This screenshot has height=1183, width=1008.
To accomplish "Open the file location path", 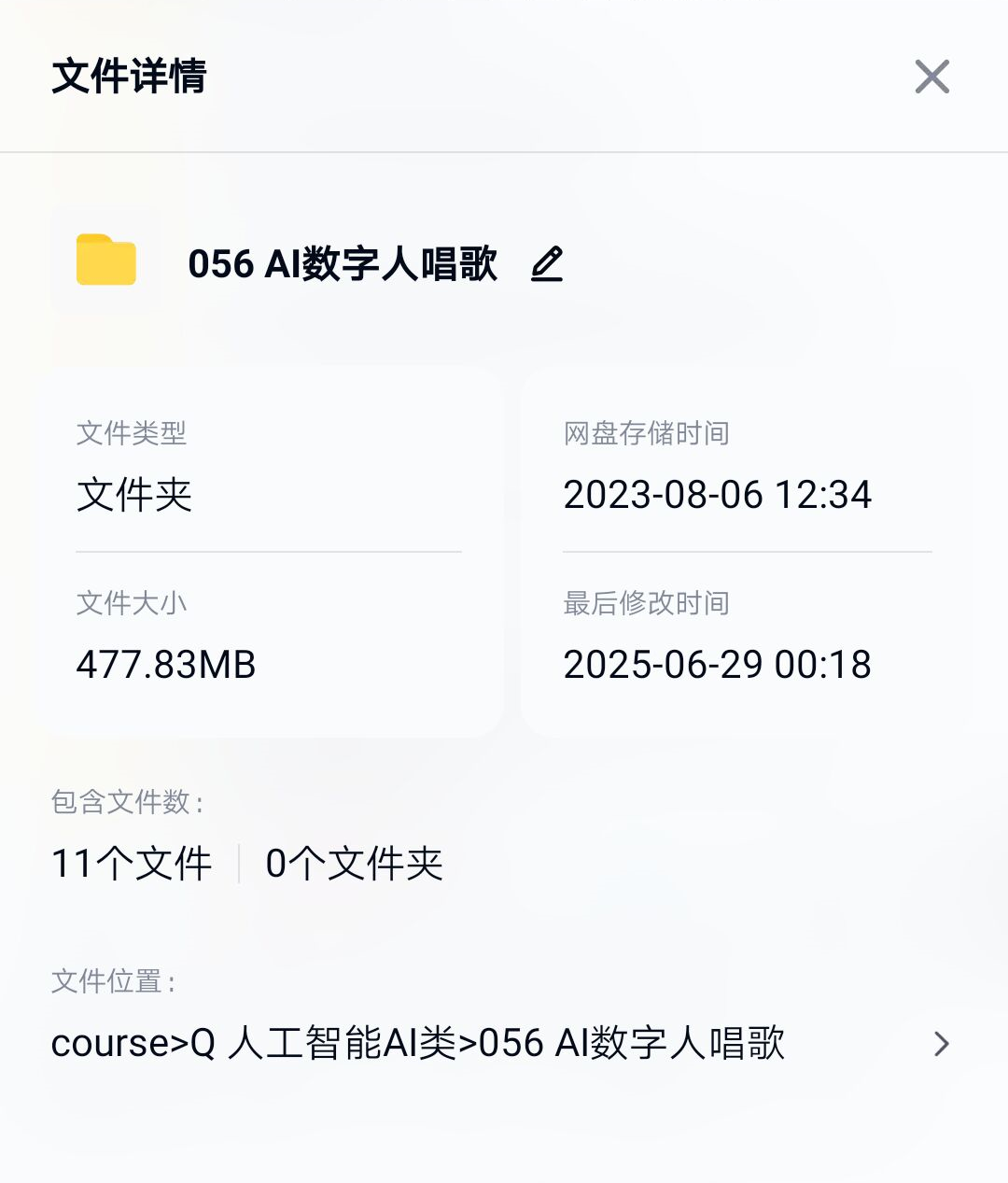I will point(940,1043).
